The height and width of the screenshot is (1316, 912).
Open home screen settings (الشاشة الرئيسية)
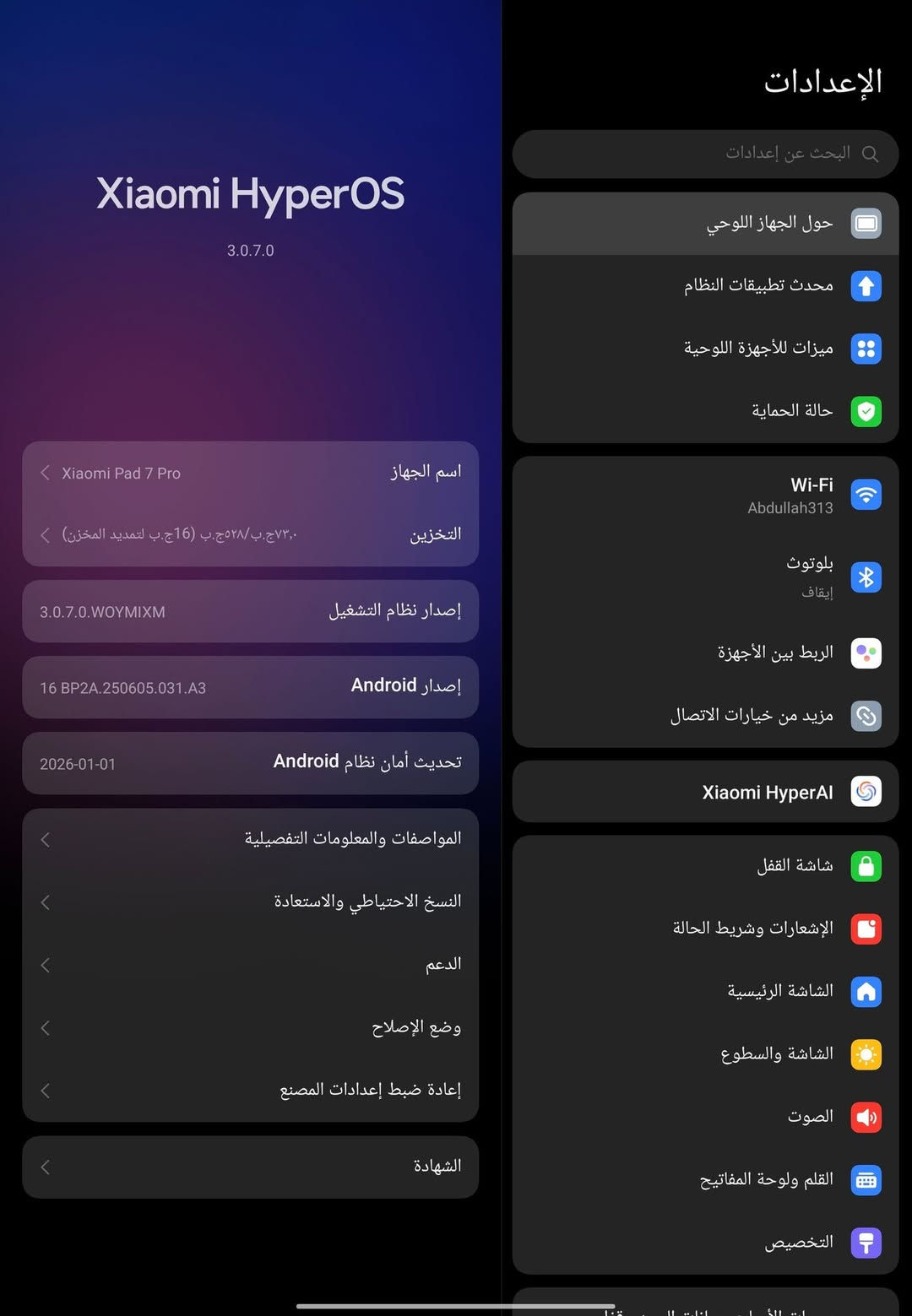coord(705,991)
